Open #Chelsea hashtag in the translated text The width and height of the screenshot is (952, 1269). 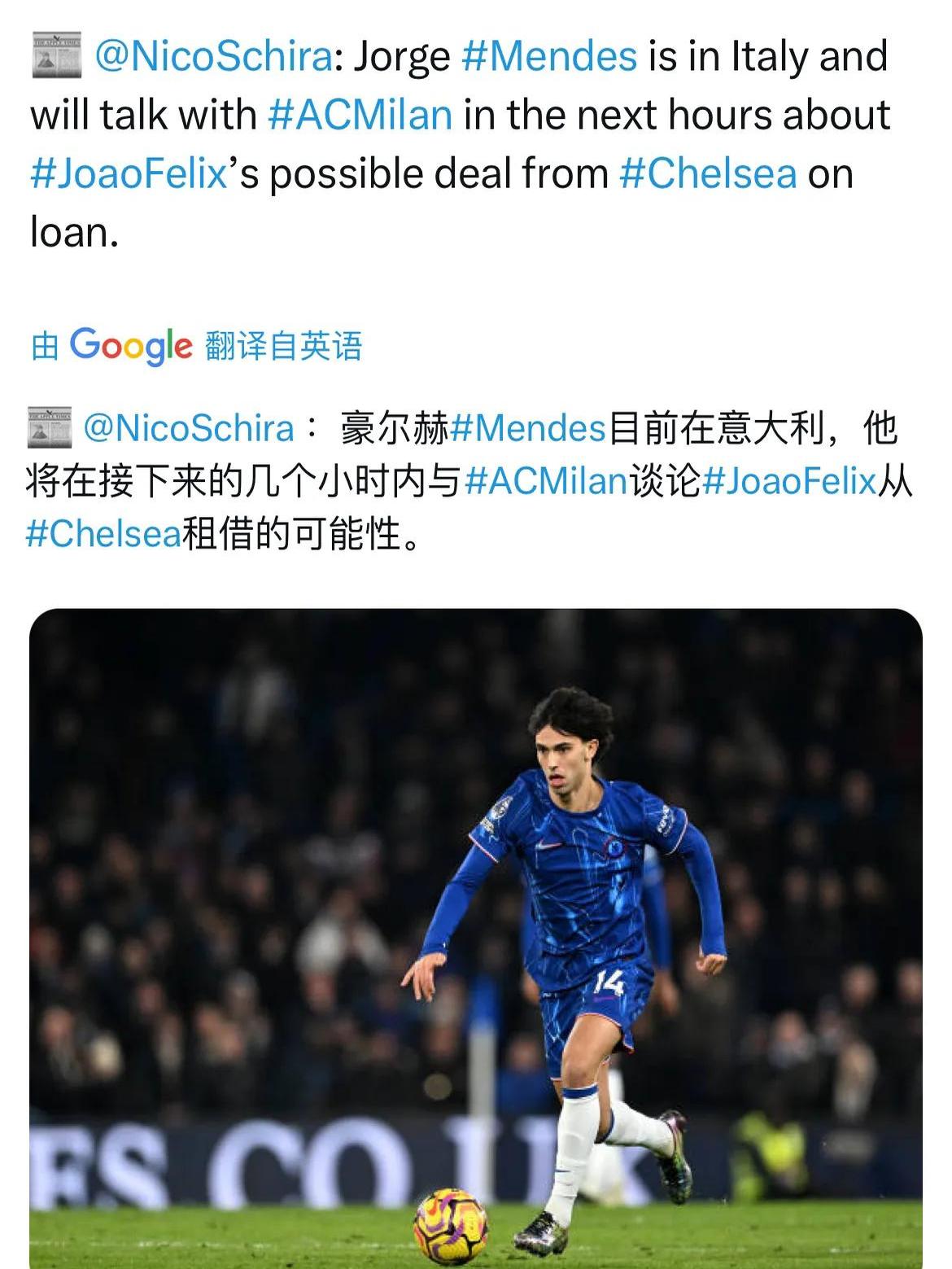(x=103, y=534)
